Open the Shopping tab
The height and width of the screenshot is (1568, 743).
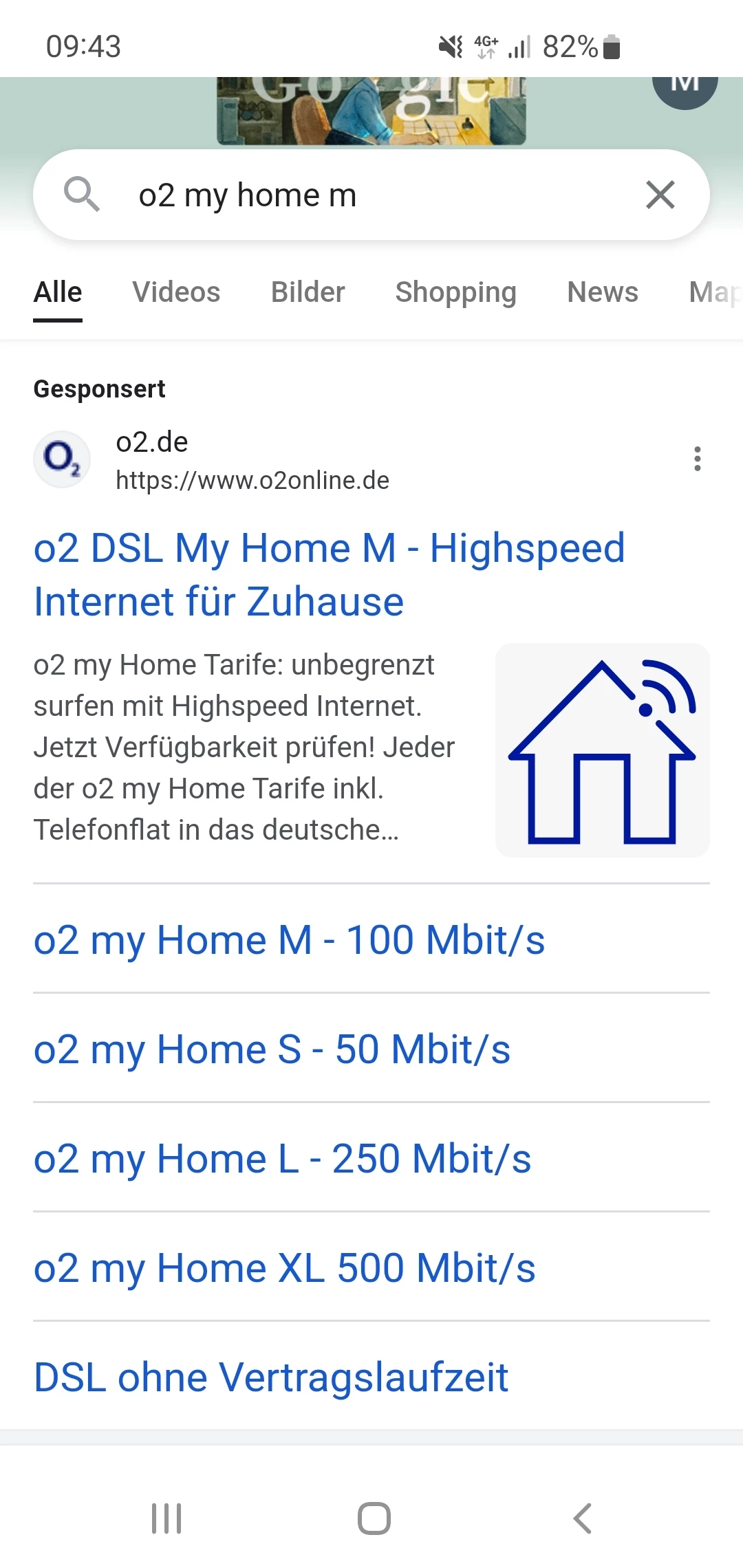click(455, 292)
